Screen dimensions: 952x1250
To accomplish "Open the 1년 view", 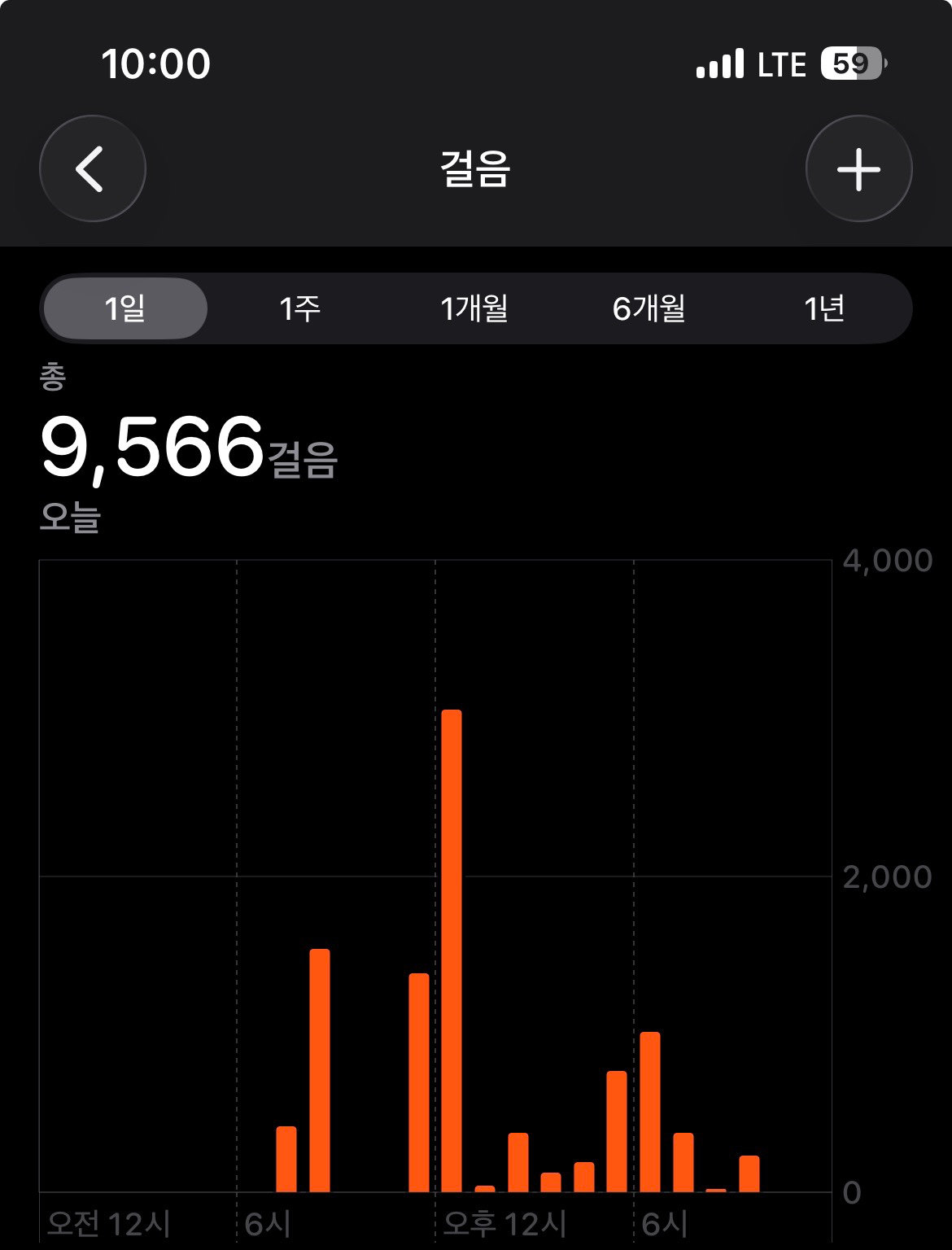I will point(823,308).
